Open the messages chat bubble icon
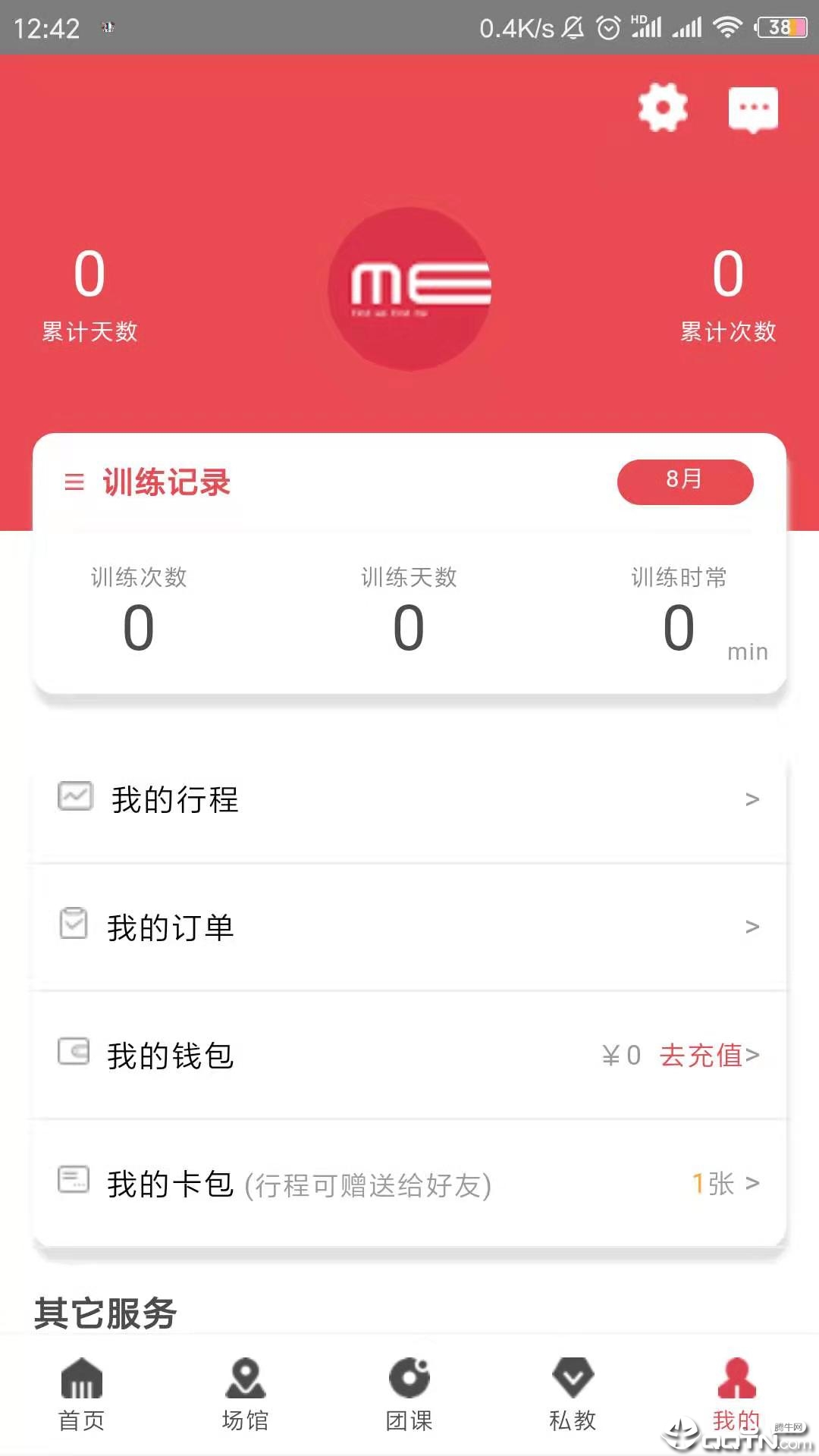Screen dimensions: 819x1456 753,109
